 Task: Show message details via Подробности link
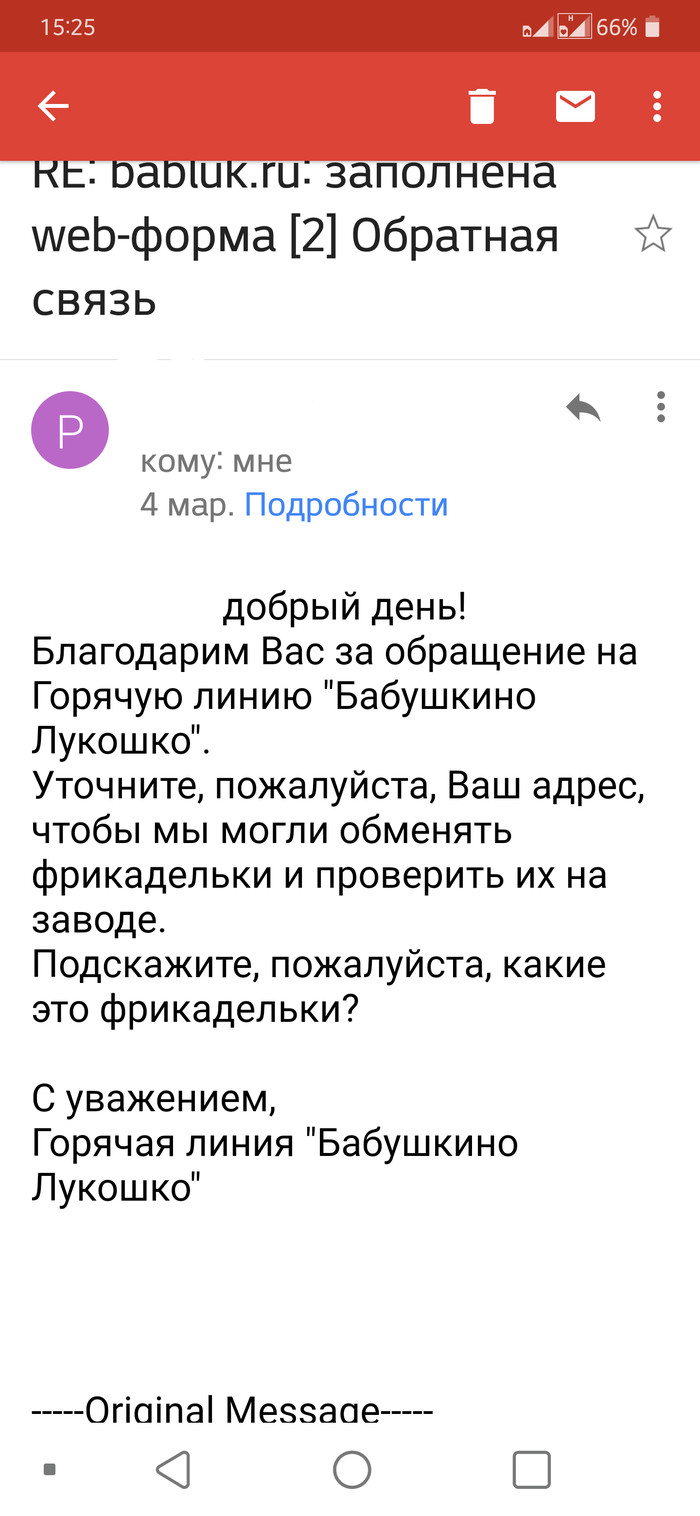[346, 505]
